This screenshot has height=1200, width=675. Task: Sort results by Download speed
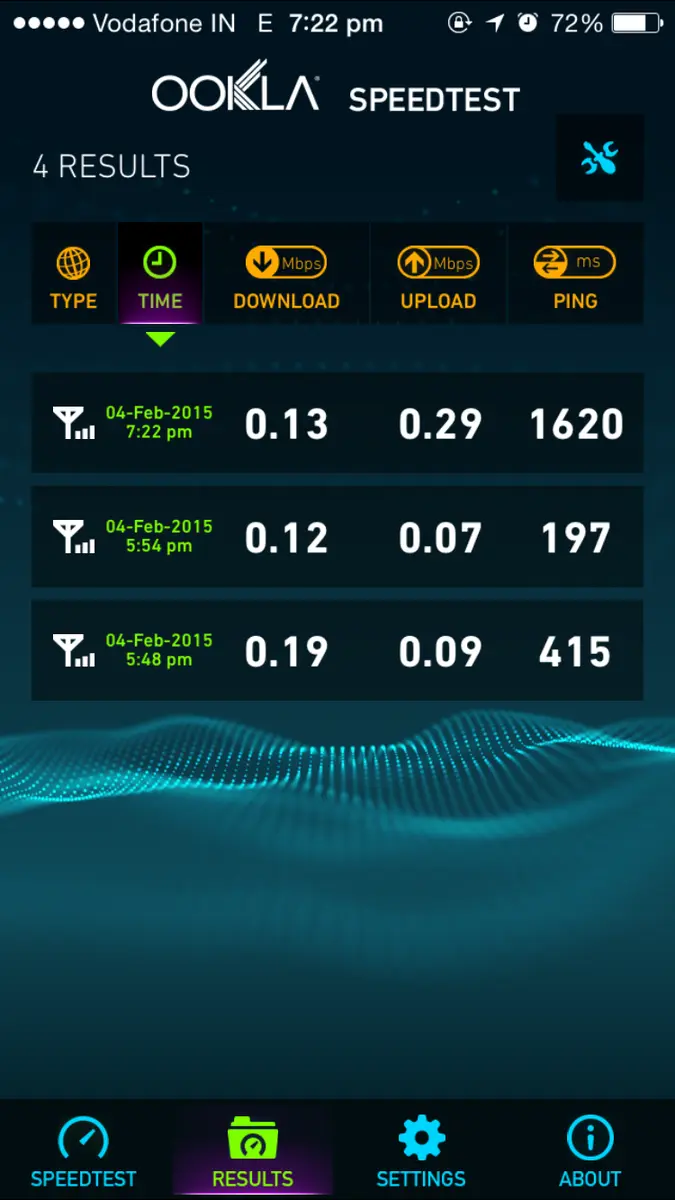pos(286,277)
